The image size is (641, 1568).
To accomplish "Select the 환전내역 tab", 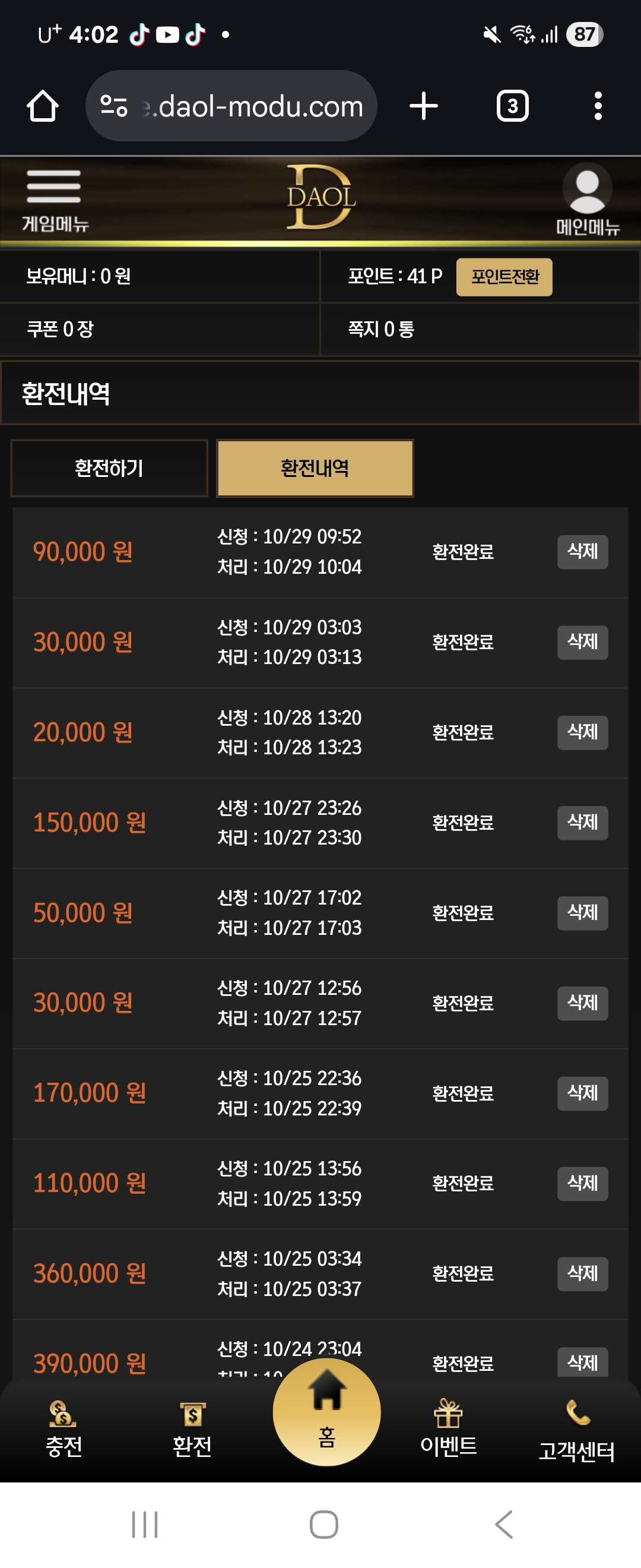I will coord(315,468).
